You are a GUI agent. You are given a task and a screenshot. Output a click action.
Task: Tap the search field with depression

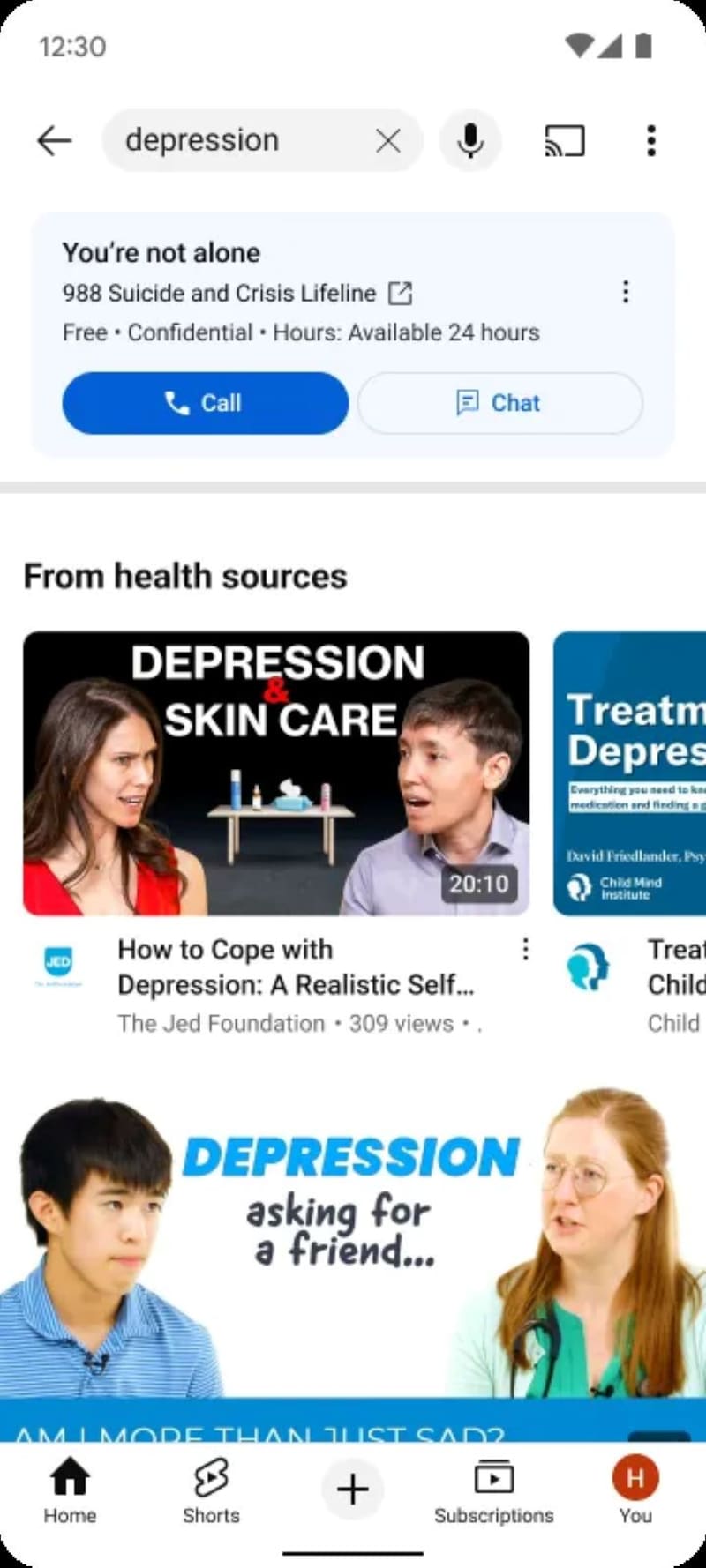[x=238, y=140]
